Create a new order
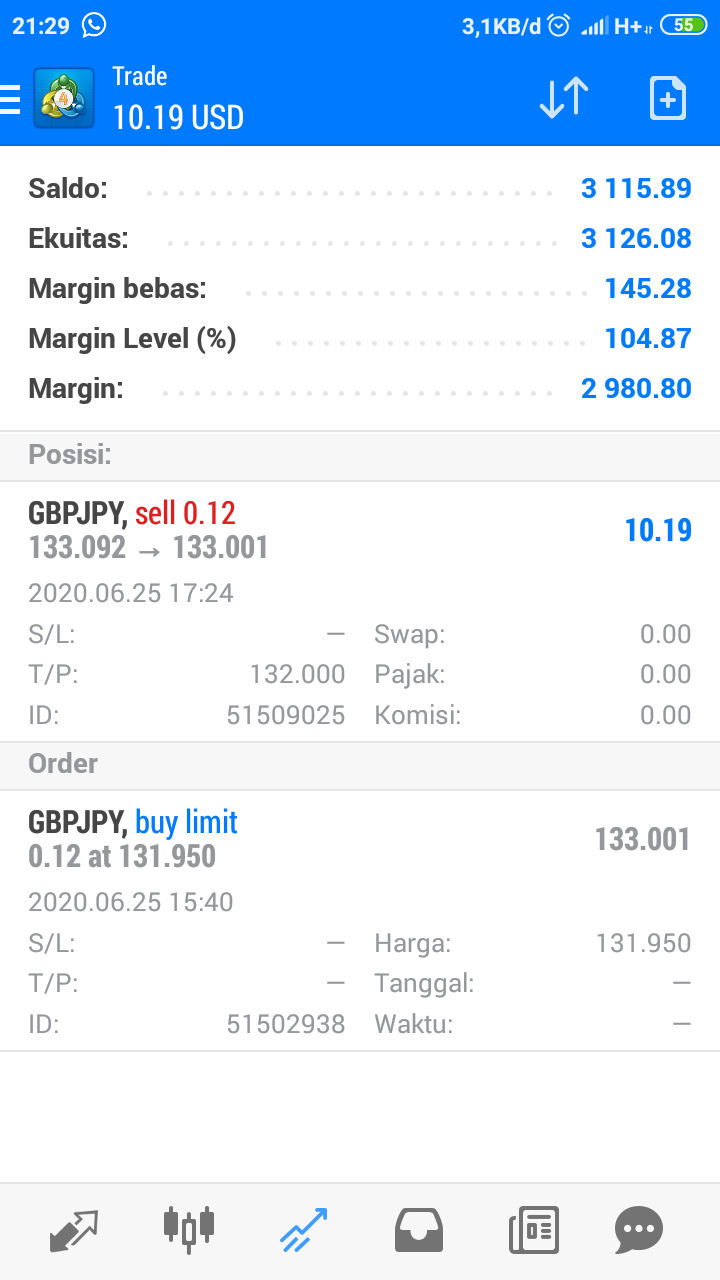 [668, 99]
